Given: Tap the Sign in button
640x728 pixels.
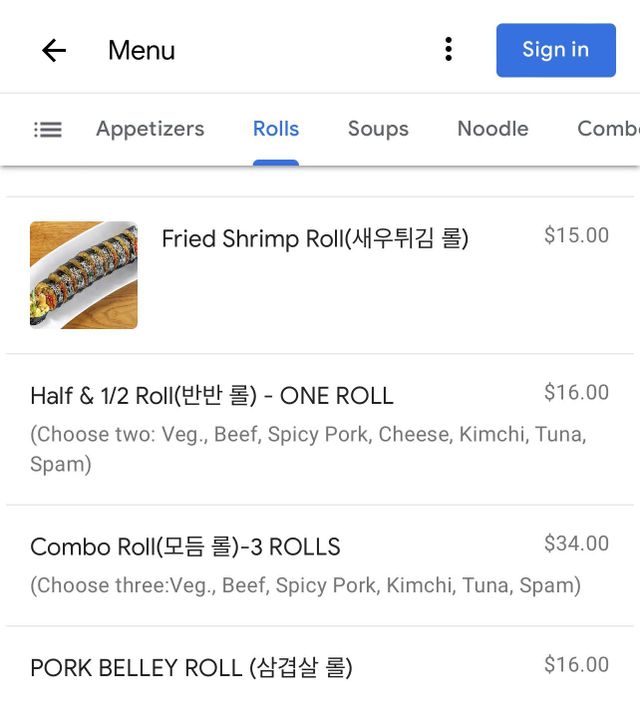Looking at the screenshot, I should 555,50.
